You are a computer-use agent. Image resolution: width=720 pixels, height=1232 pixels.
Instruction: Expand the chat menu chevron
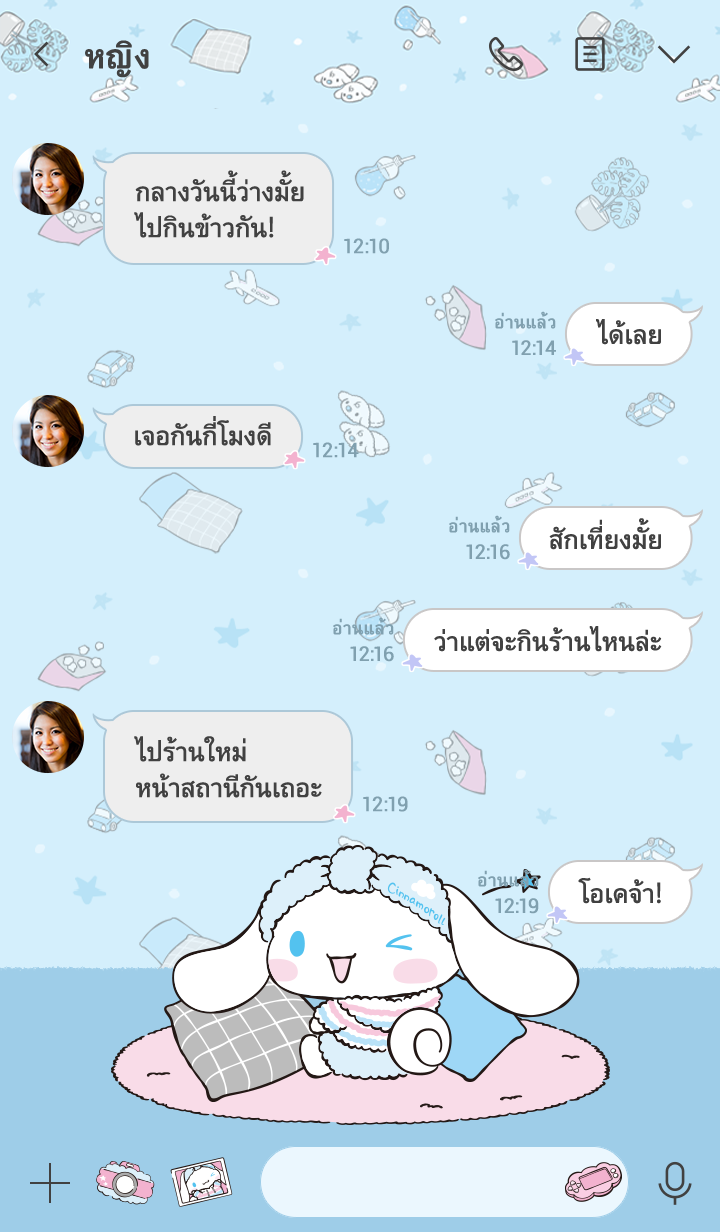(673, 55)
